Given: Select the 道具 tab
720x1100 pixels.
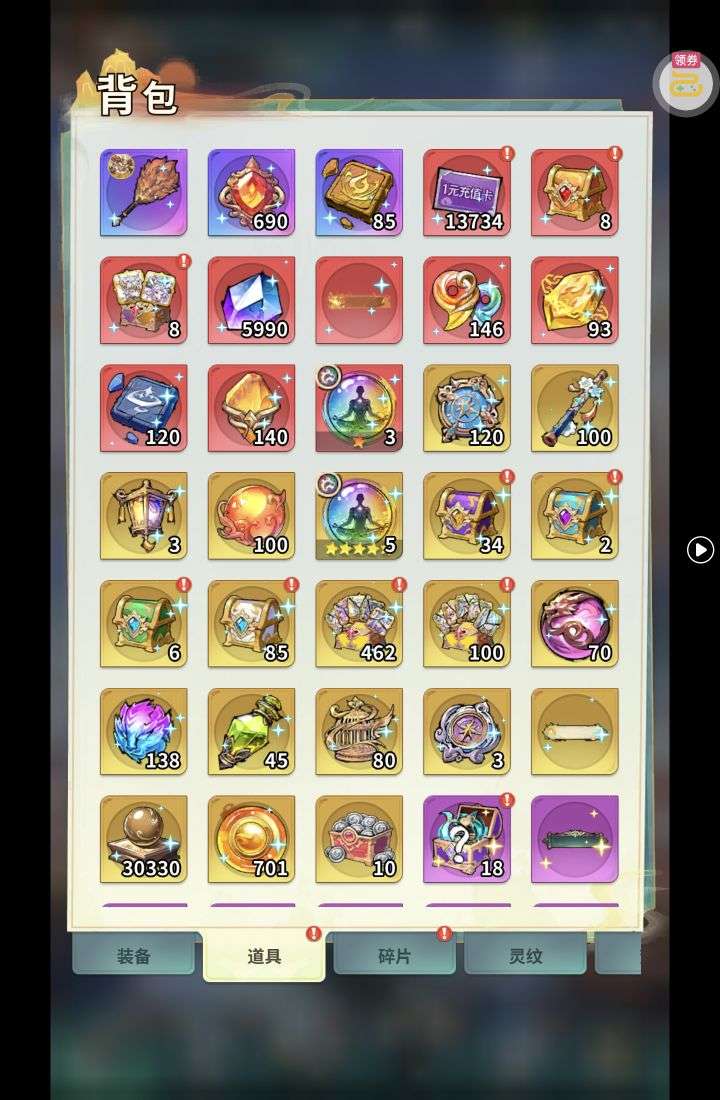Looking at the screenshot, I should (264, 955).
